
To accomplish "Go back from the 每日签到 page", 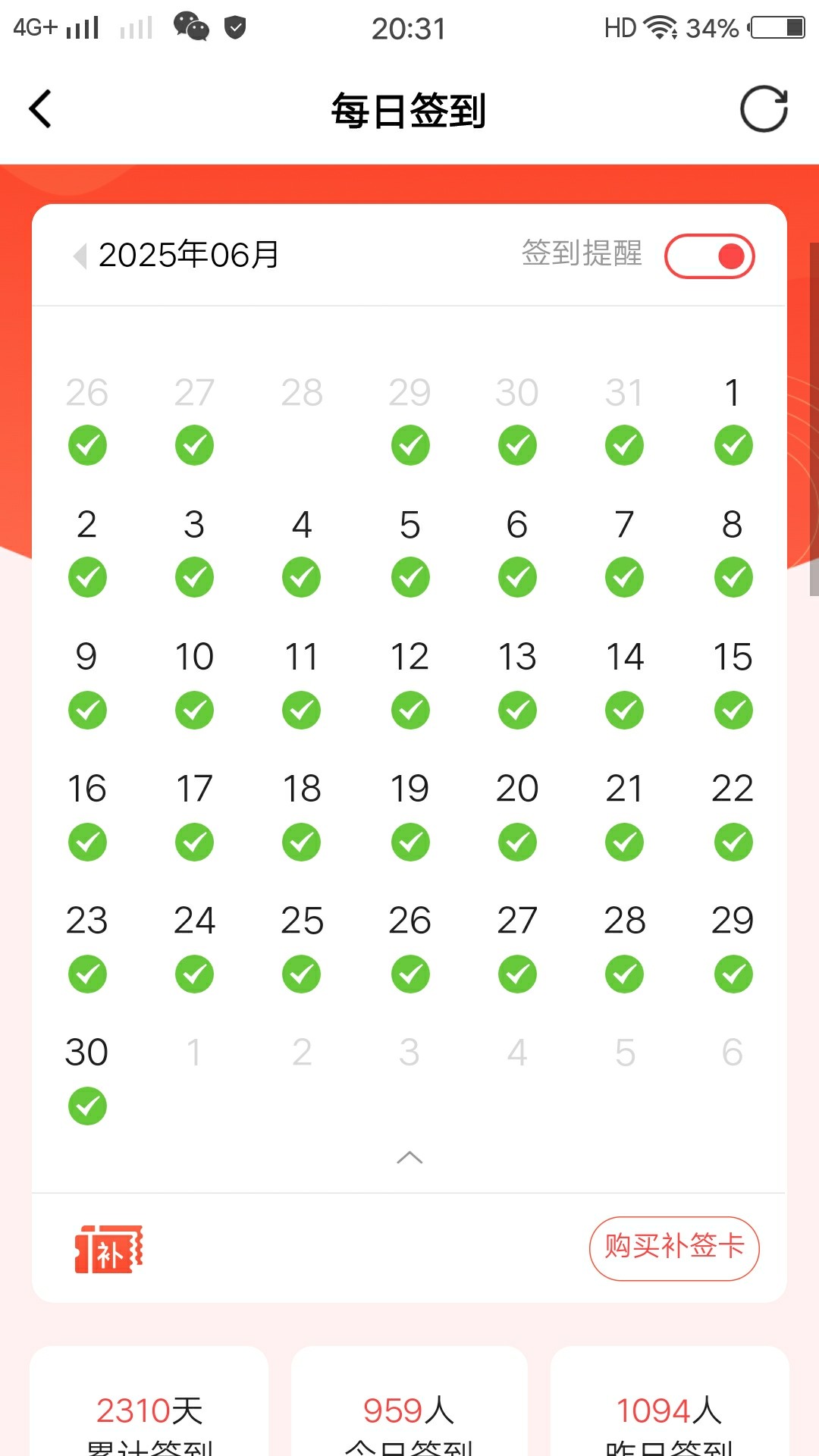I will click(40, 109).
